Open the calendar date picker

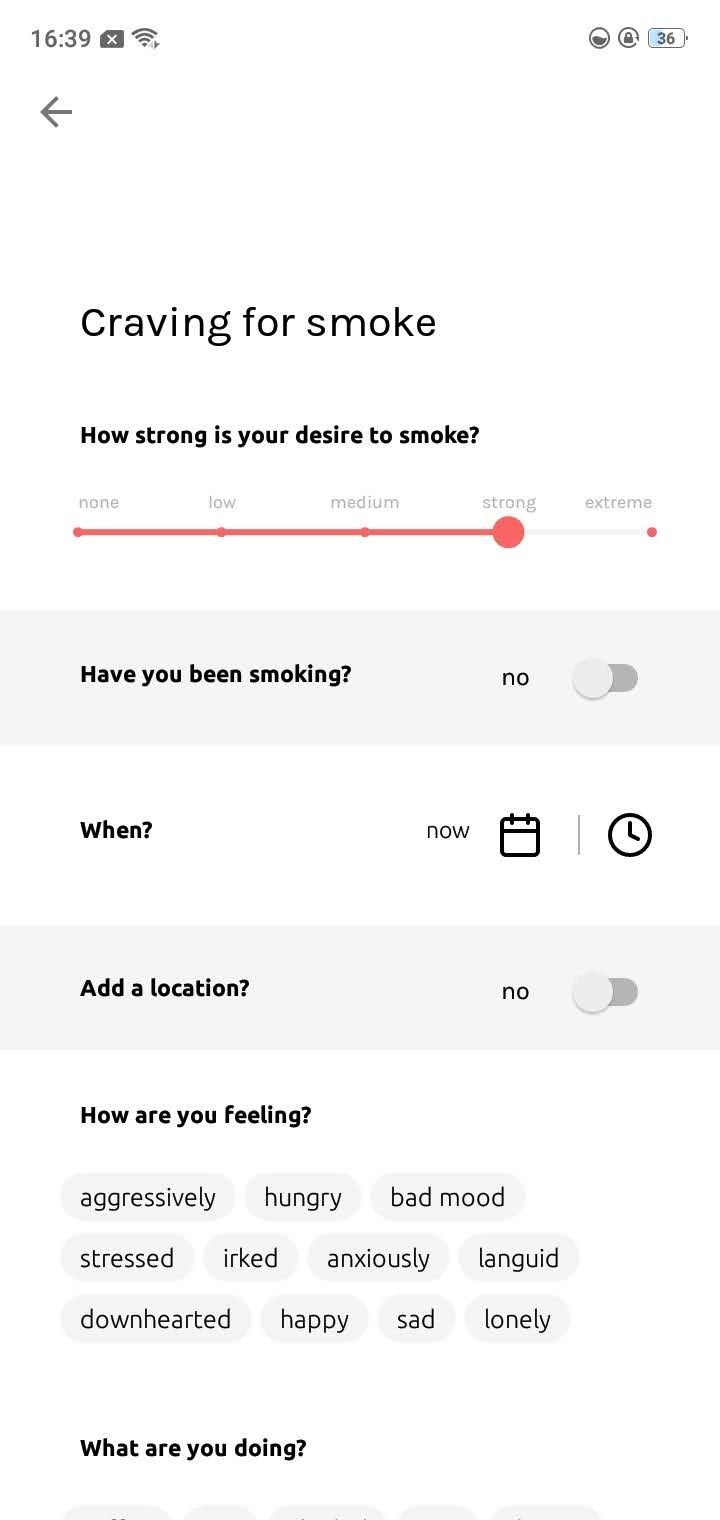(520, 835)
